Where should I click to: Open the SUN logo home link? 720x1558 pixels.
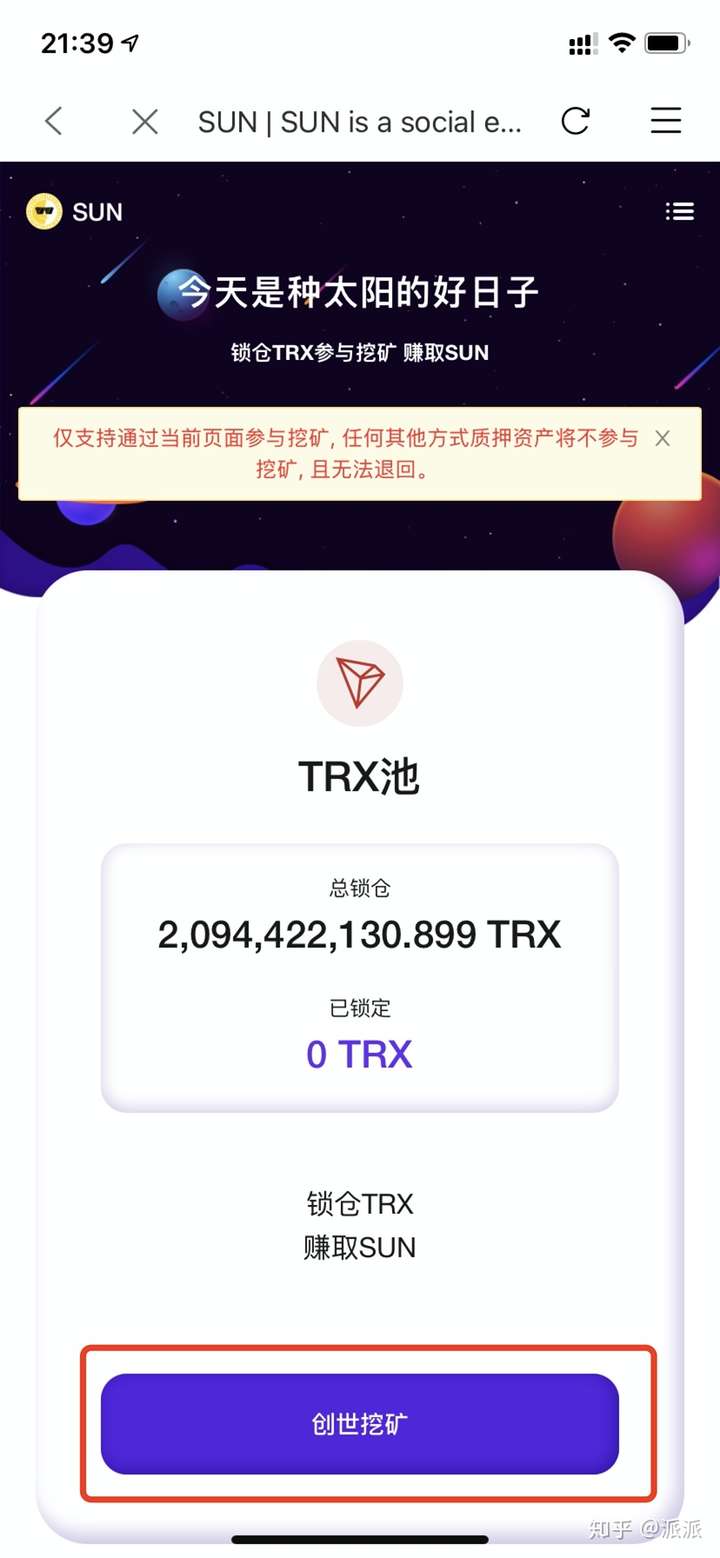click(75, 211)
